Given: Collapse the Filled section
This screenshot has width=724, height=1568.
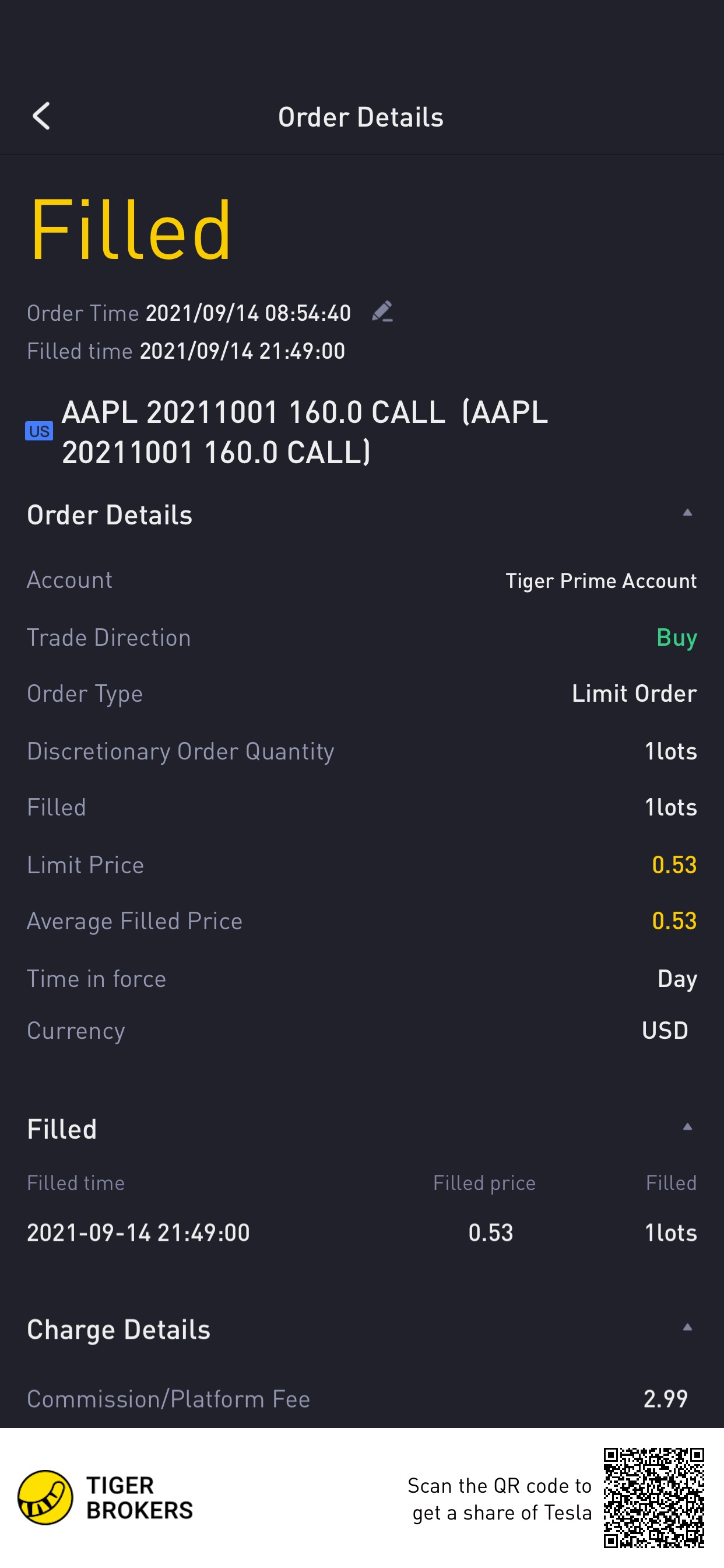Looking at the screenshot, I should 687,1128.
